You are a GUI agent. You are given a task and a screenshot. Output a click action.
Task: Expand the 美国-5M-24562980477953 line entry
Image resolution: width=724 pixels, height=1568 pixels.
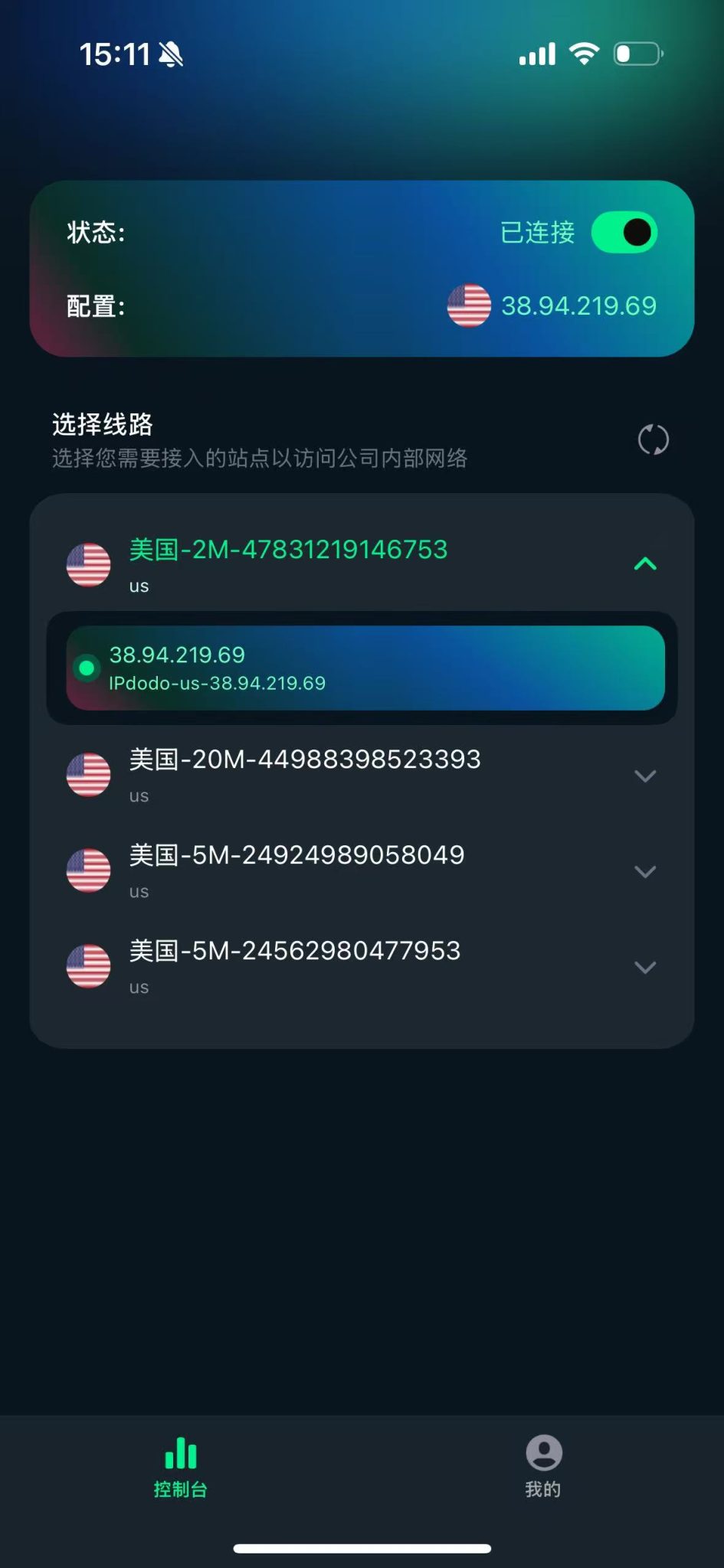click(x=646, y=967)
